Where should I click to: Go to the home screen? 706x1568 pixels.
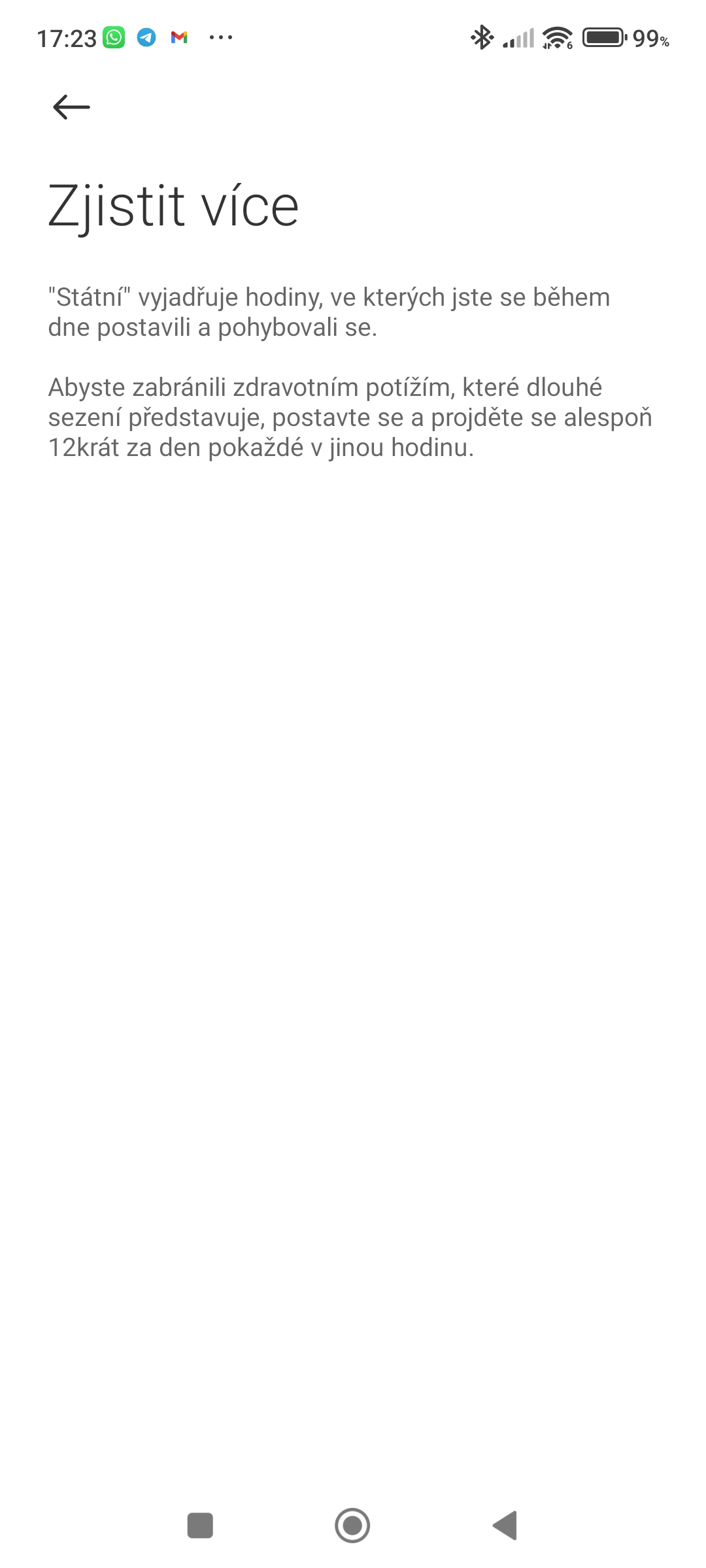point(352,1526)
